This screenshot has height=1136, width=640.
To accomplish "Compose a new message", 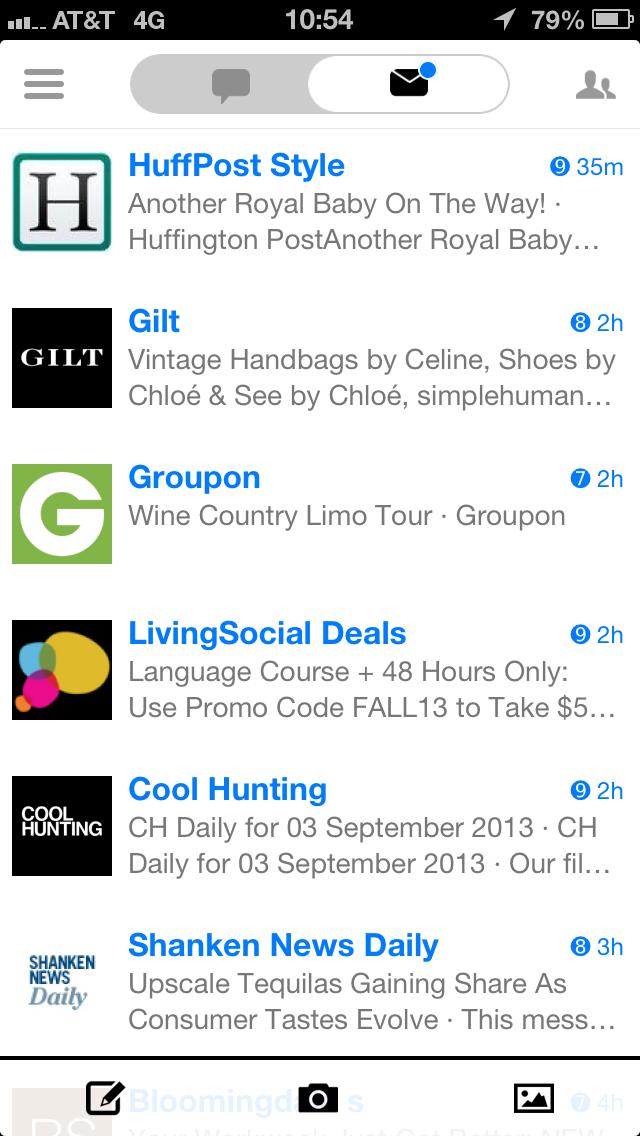I will (105, 1098).
